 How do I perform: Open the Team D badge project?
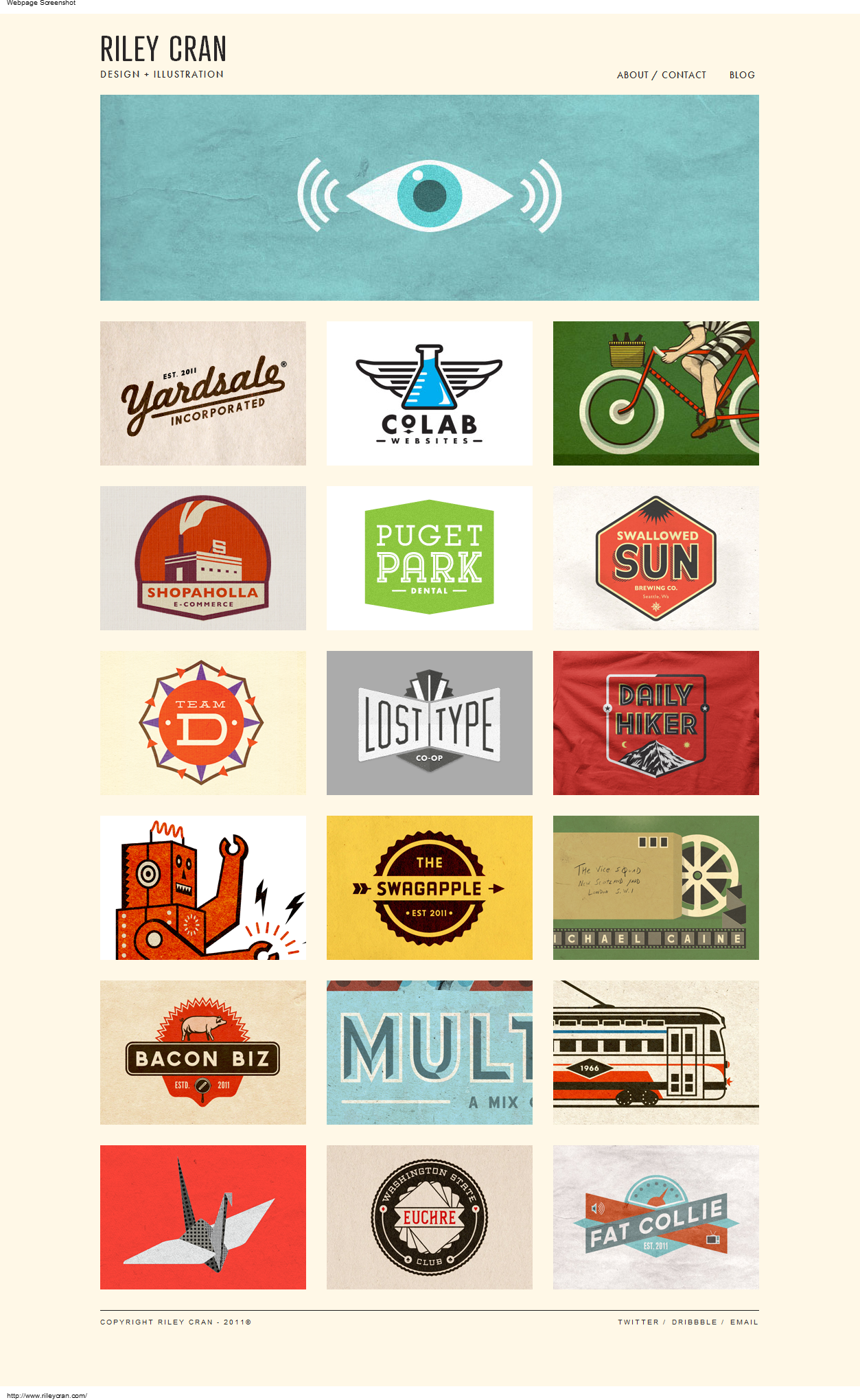(203, 723)
